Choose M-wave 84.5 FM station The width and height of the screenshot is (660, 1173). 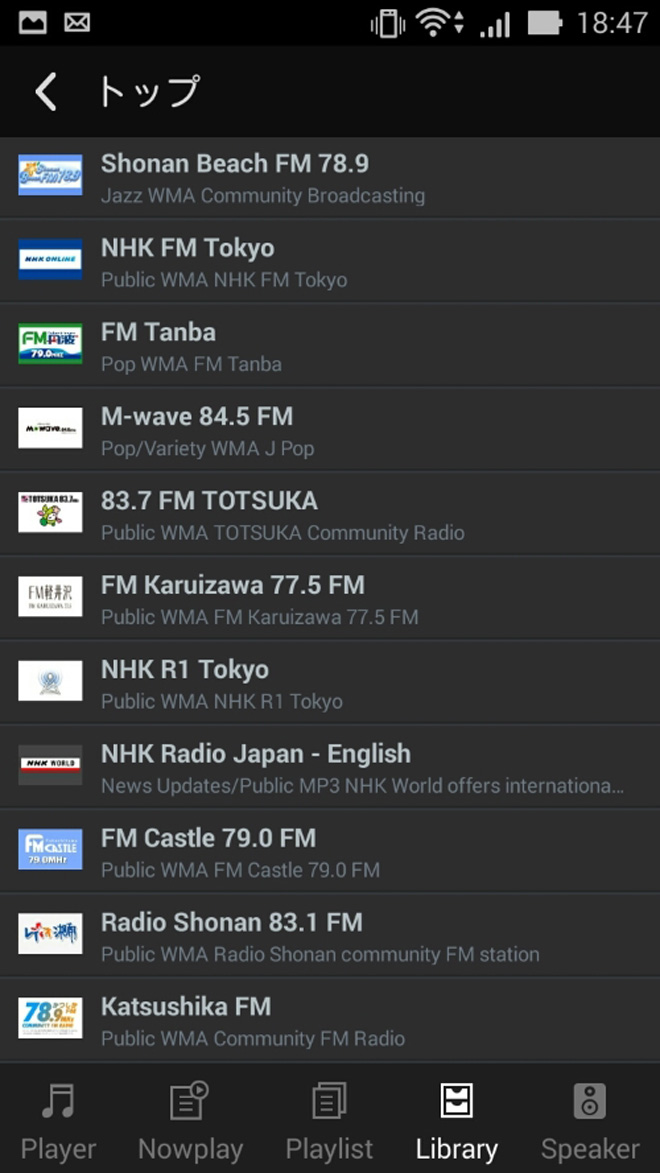coord(330,431)
